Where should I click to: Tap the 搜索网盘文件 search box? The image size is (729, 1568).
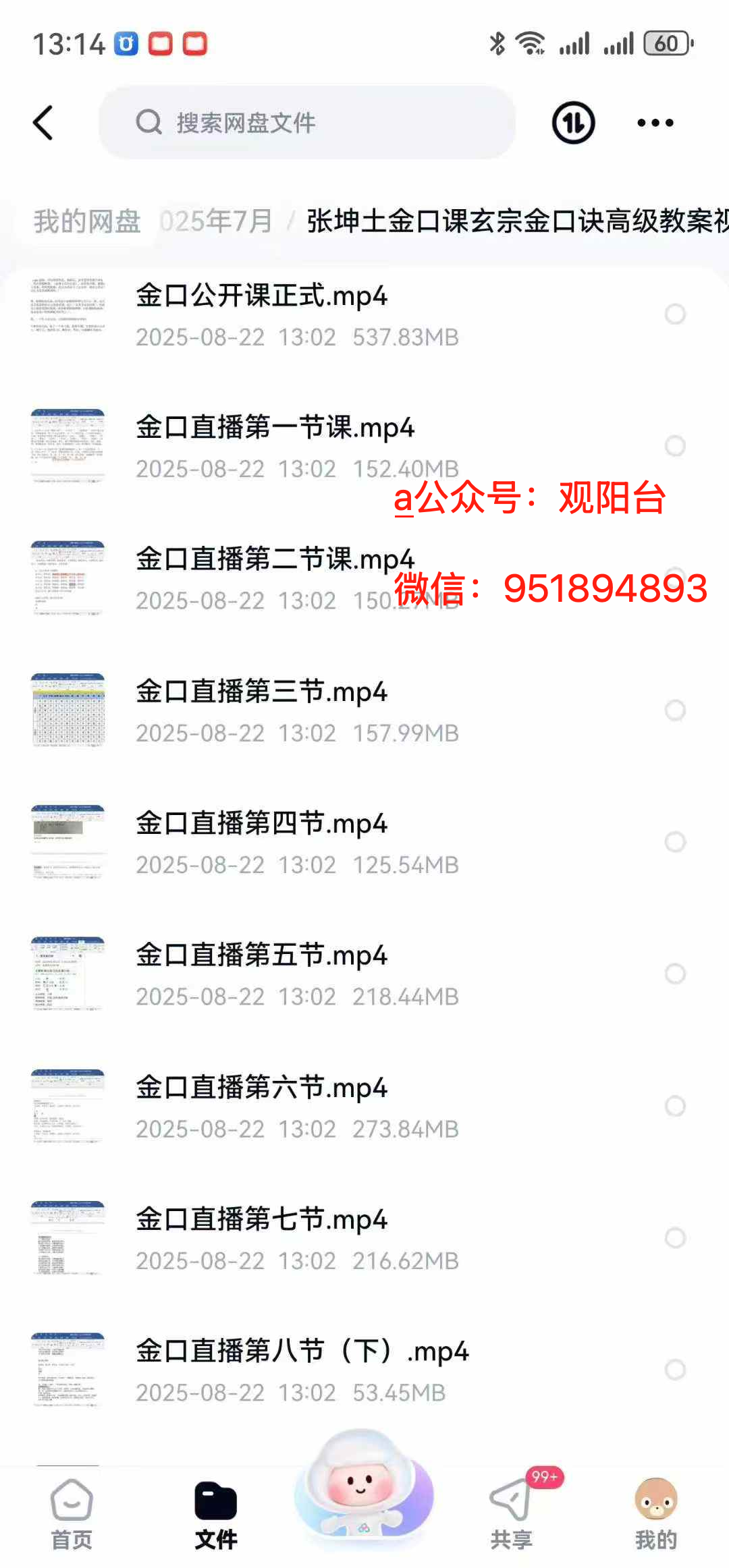click(x=307, y=123)
